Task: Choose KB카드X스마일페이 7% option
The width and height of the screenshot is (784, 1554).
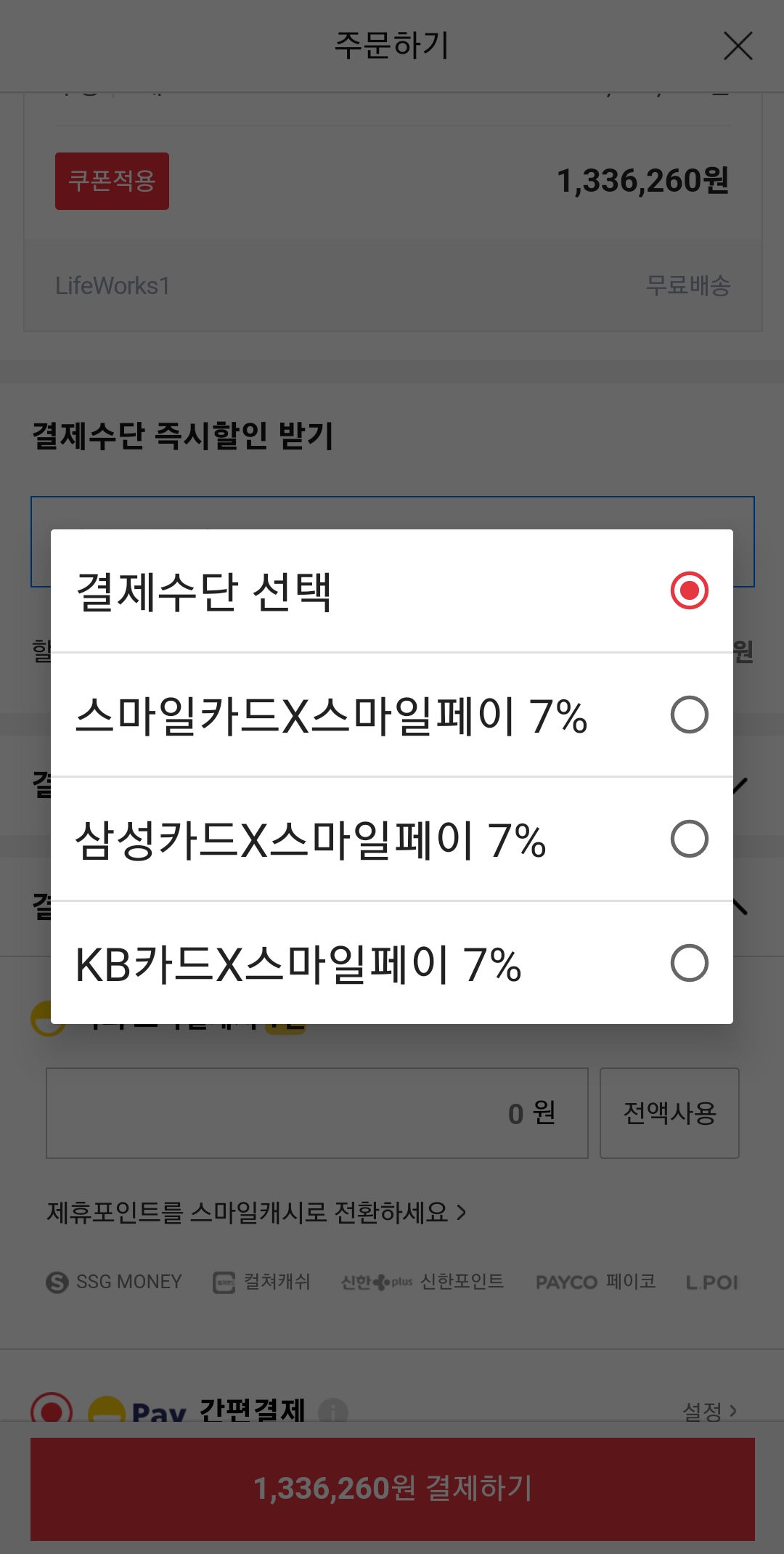Action: 392,964
